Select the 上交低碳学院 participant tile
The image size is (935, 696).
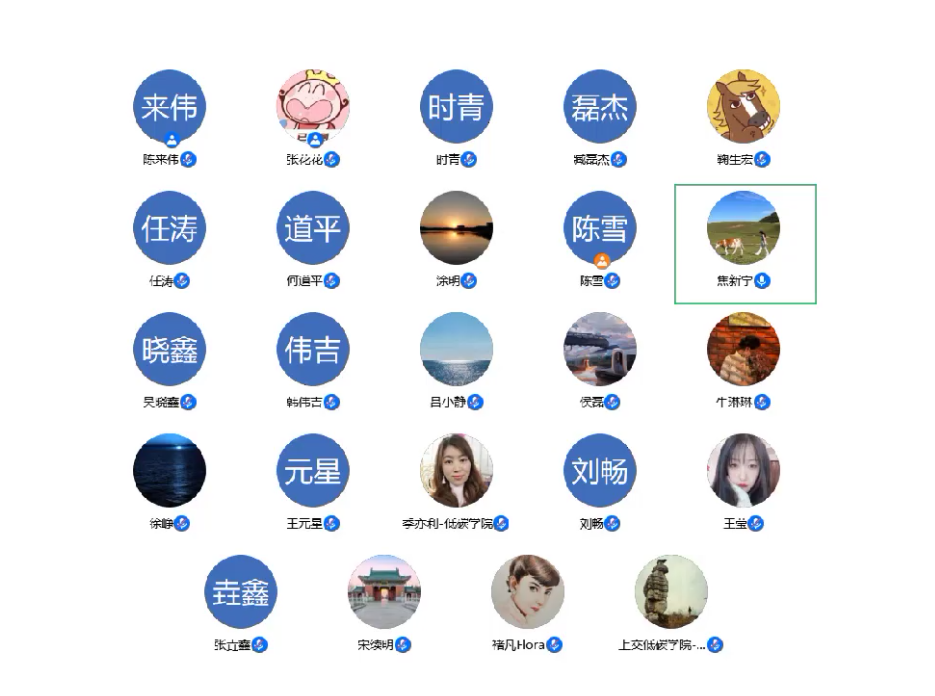point(671,592)
